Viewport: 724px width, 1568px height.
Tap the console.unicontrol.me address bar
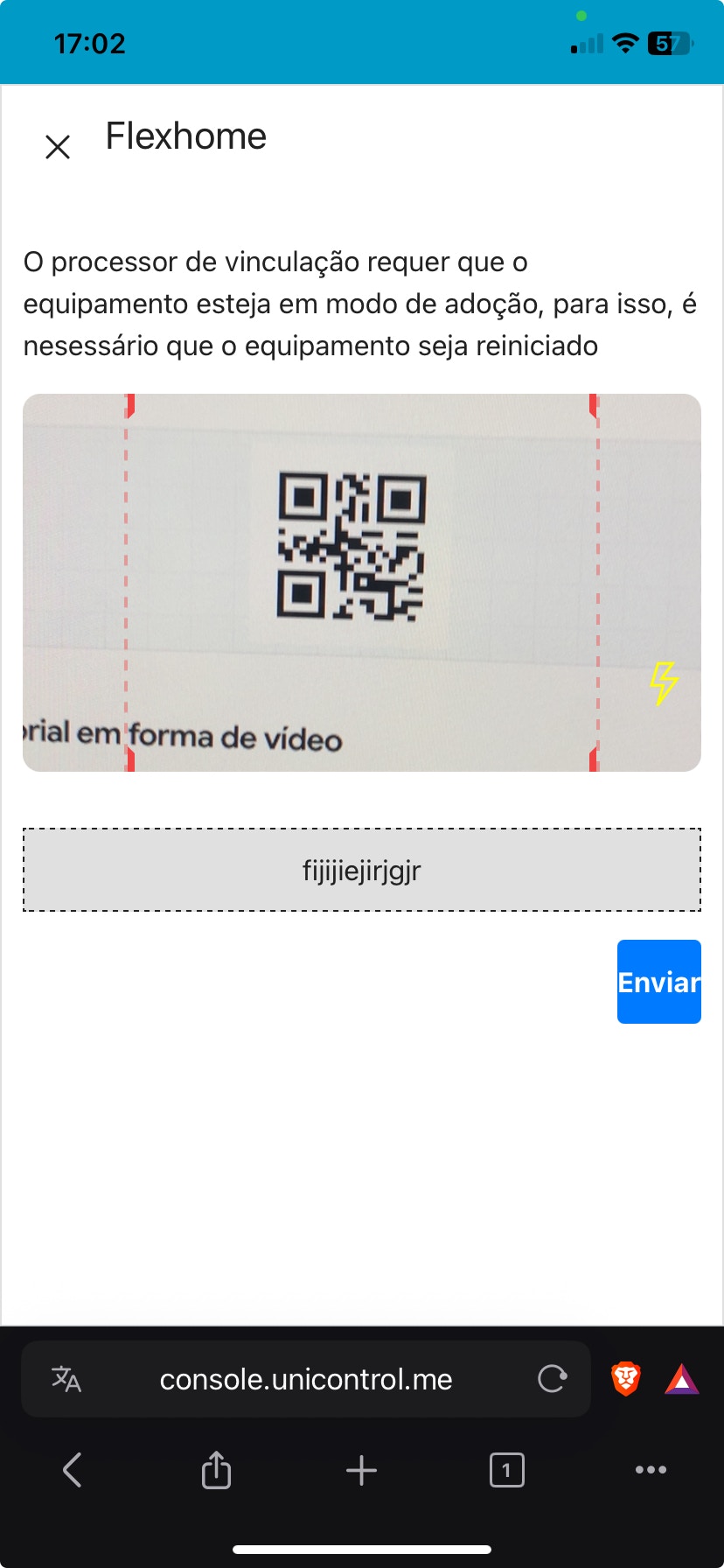pos(306,1380)
